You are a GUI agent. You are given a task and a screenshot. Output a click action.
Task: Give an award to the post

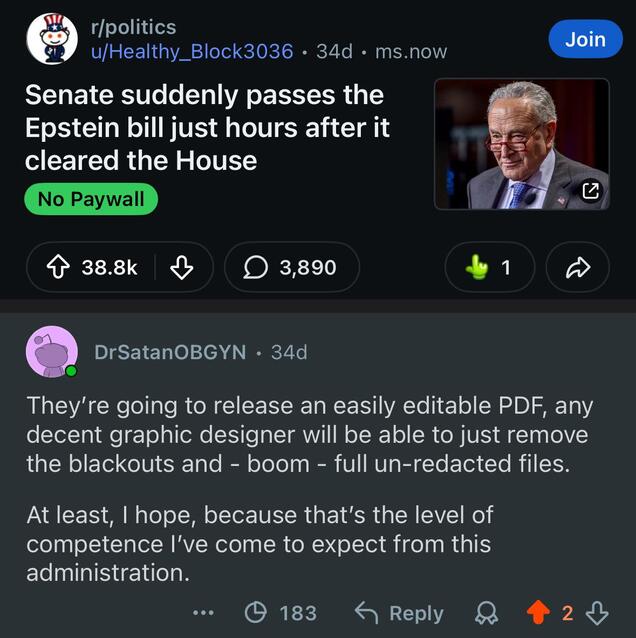tap(489, 267)
